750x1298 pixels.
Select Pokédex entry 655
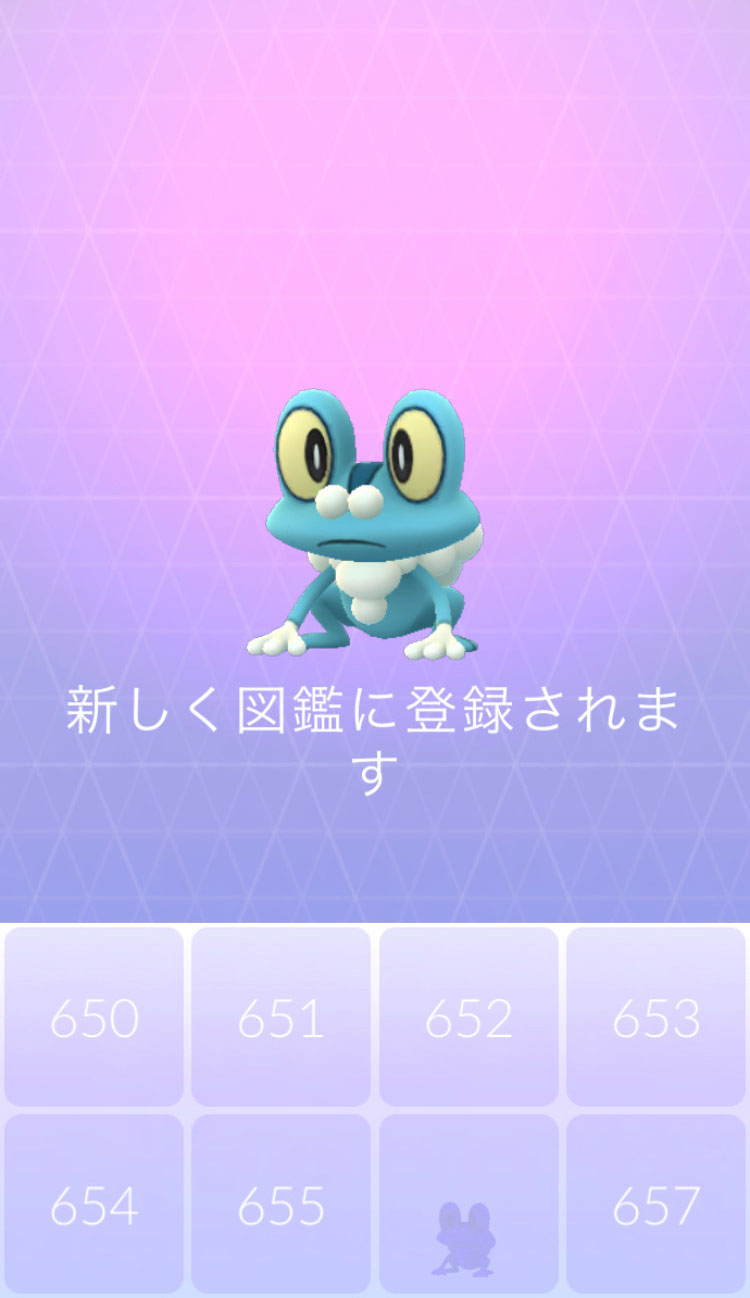[x=281, y=1205]
